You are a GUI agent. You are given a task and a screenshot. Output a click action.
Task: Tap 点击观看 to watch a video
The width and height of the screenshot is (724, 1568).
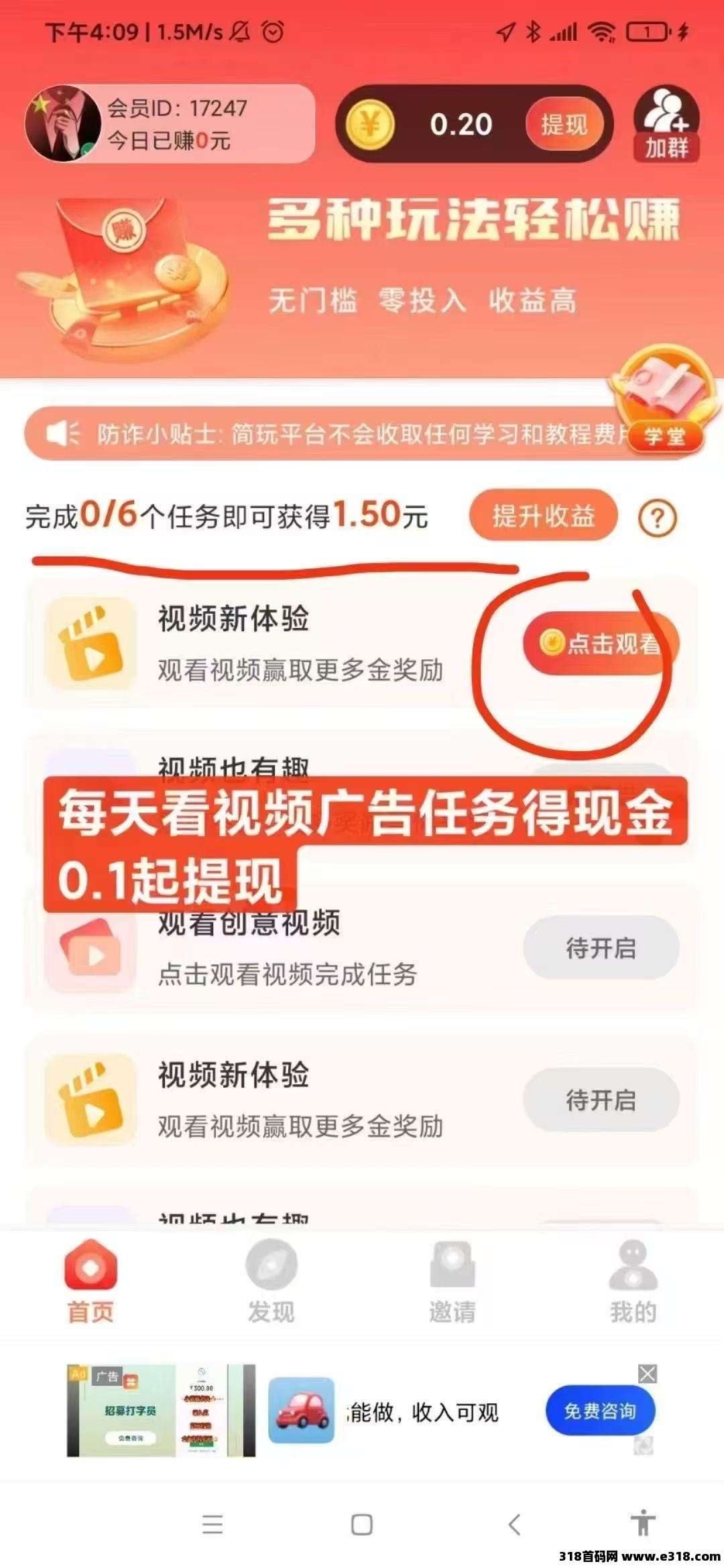pos(601,643)
